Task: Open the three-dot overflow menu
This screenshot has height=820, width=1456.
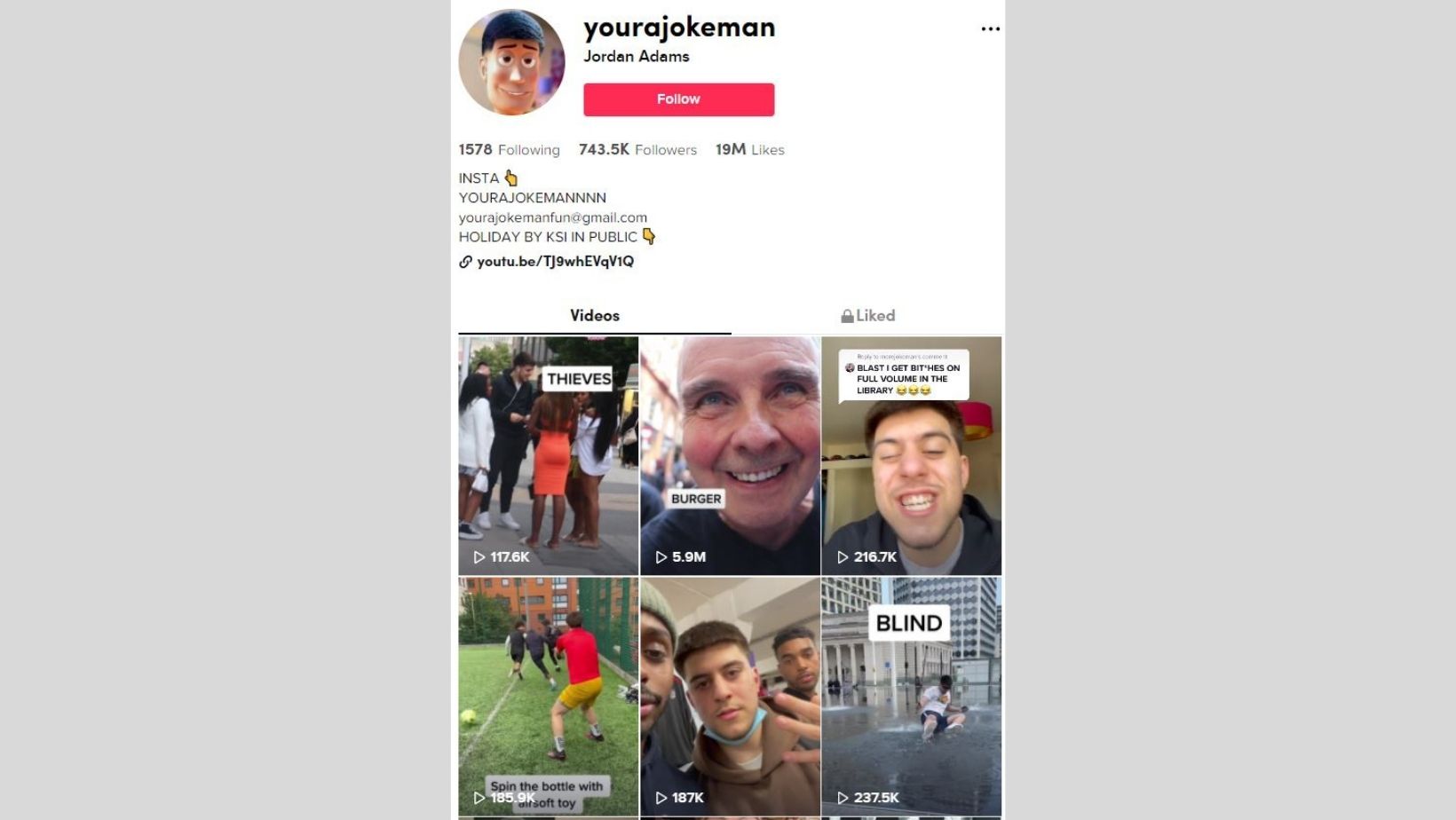Action: [x=990, y=29]
